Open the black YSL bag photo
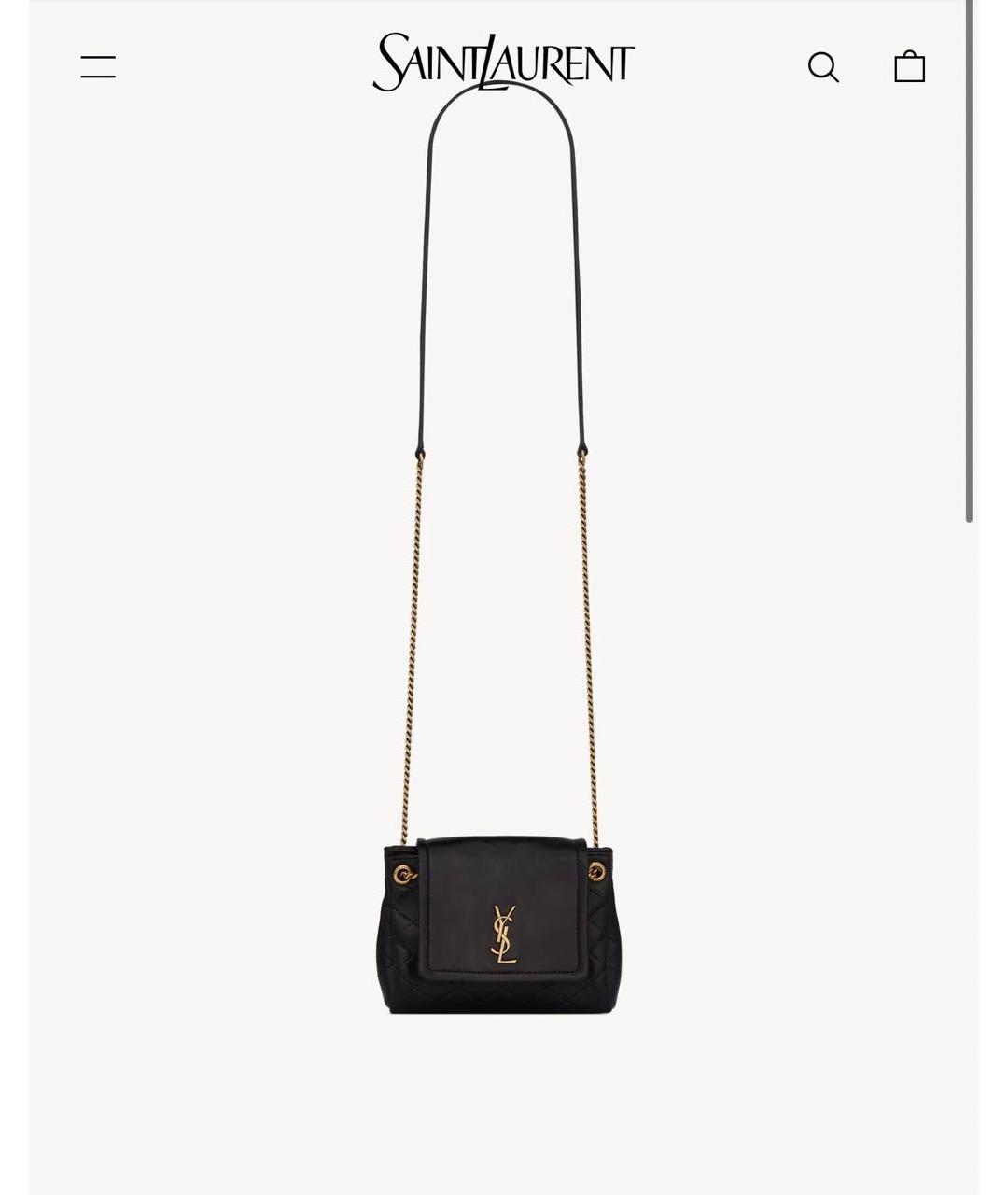This screenshot has width=1008, height=1195. click(x=501, y=924)
